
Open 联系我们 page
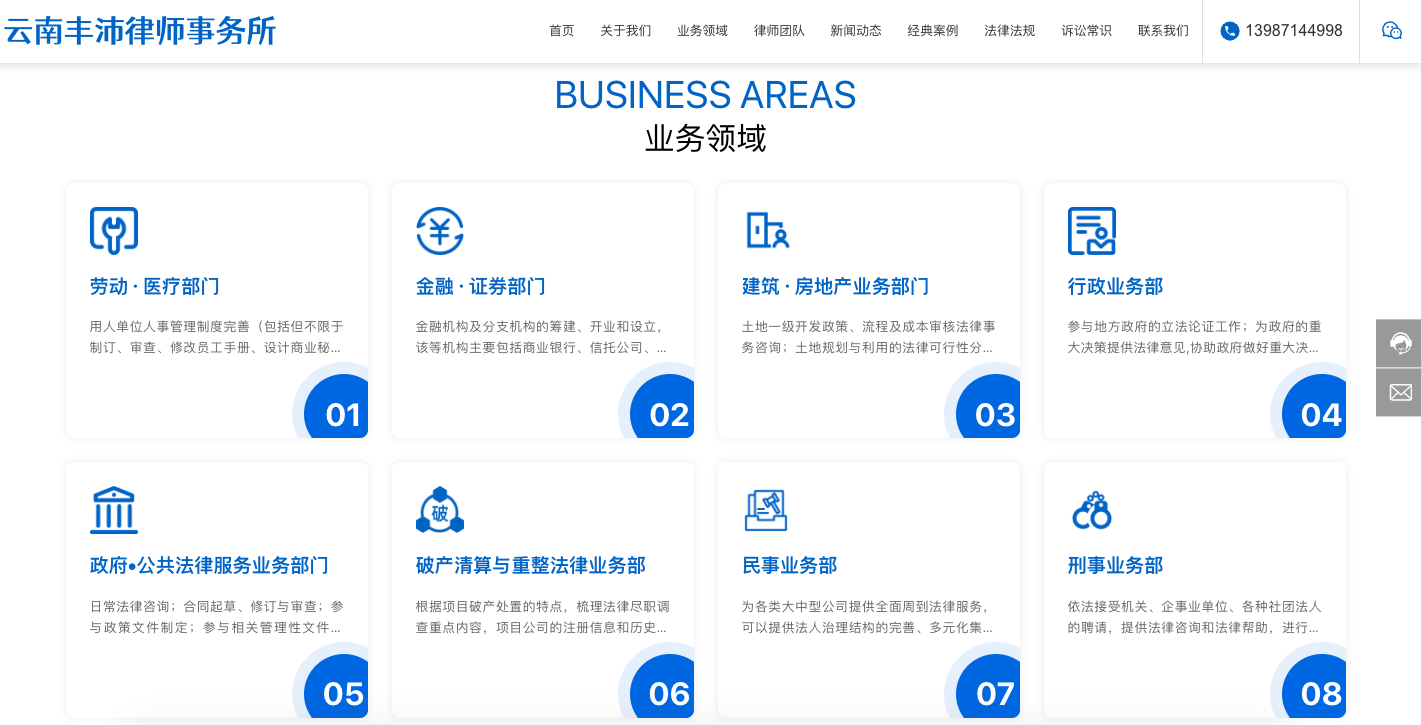(x=1163, y=31)
